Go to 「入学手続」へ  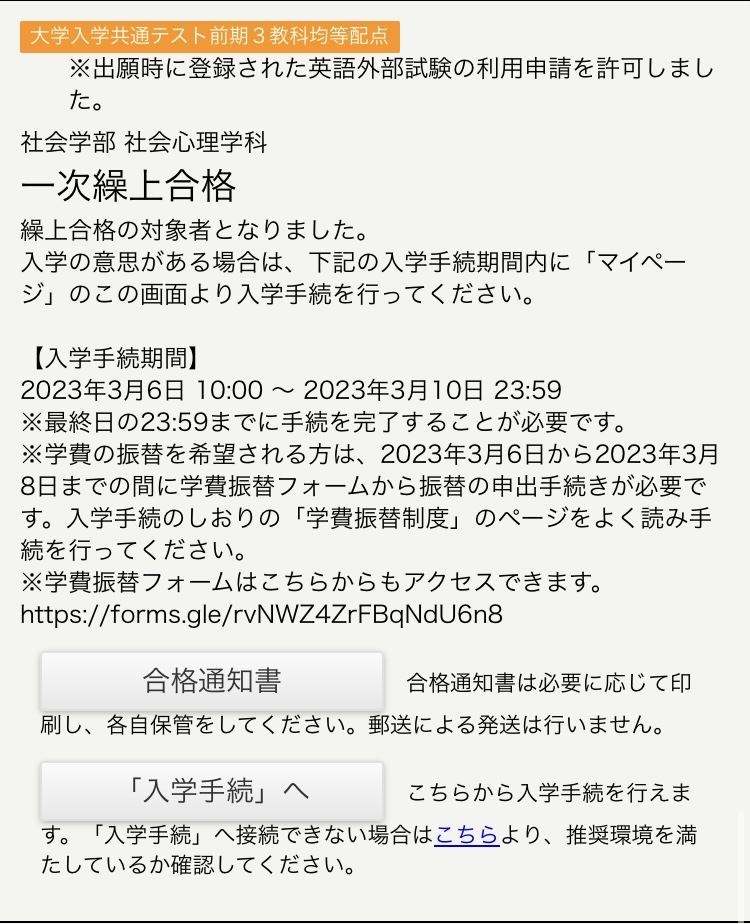[212, 792]
